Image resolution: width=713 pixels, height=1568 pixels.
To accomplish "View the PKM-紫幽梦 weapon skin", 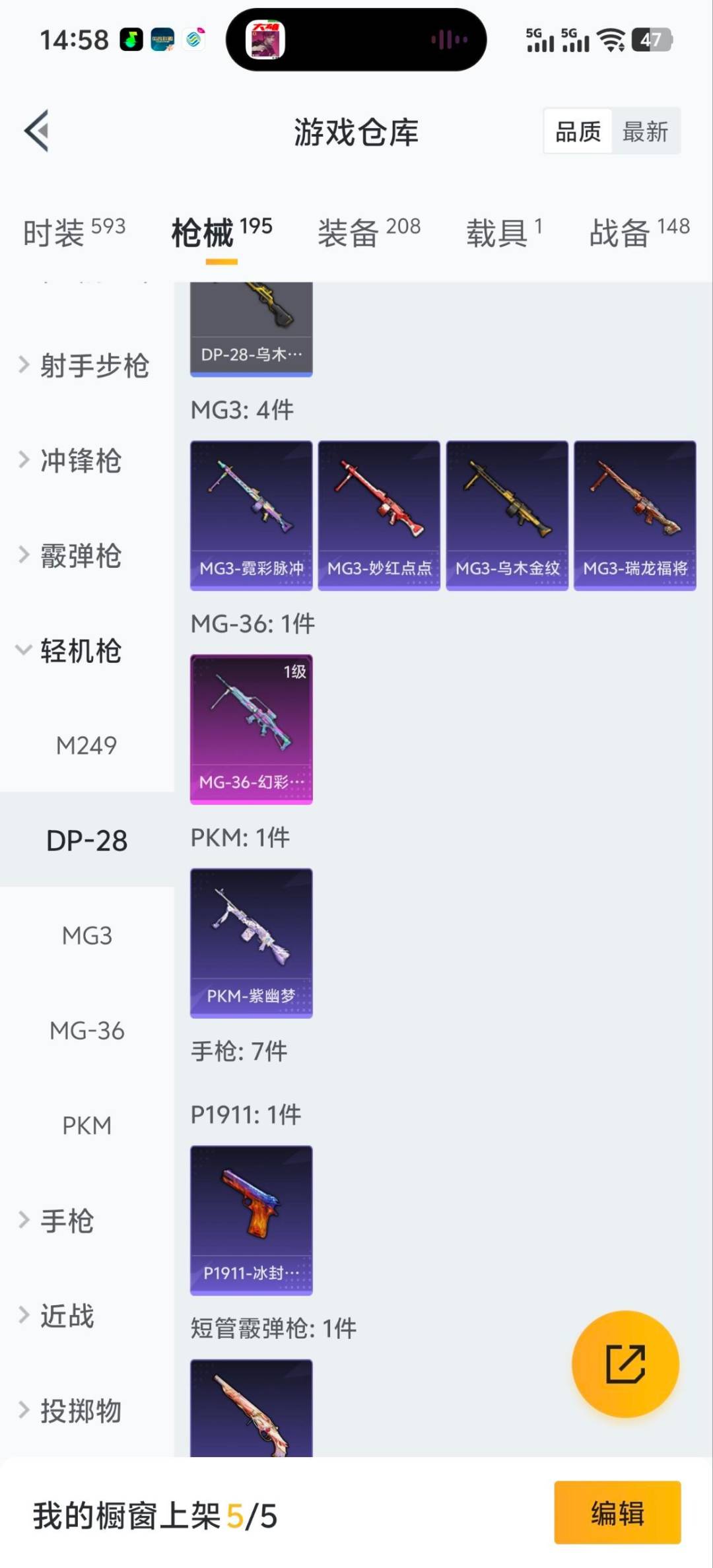I will coord(251,944).
